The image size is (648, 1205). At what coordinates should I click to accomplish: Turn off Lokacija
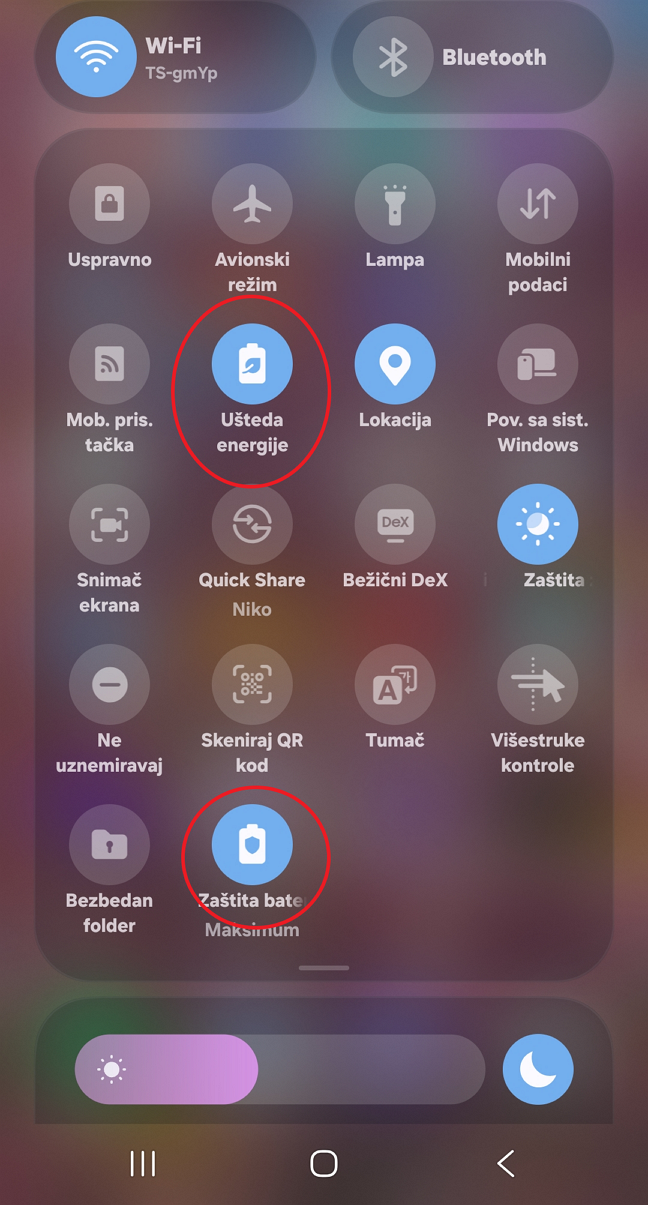(395, 364)
